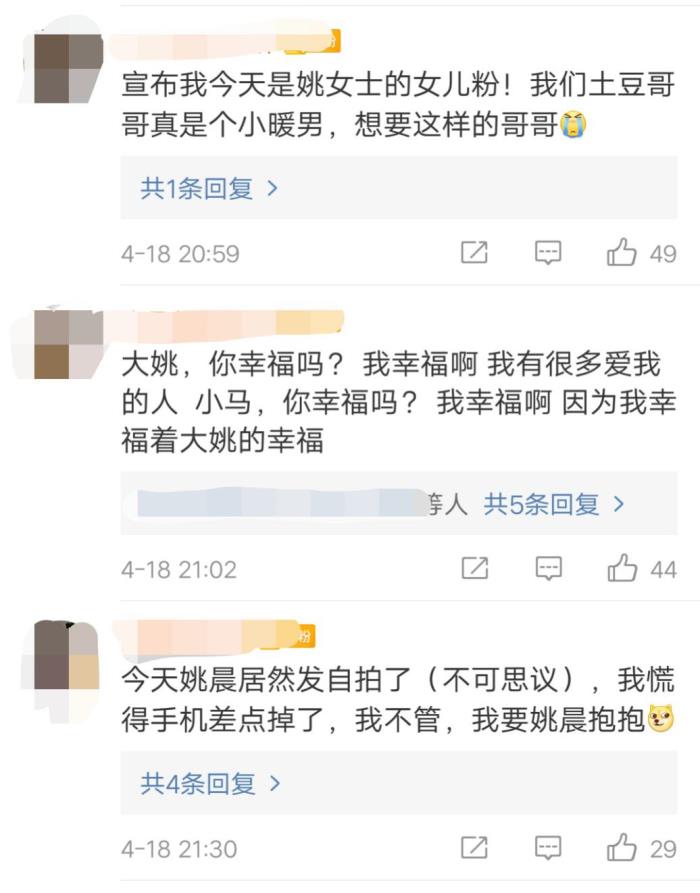Share the comment posted at 21:30
The width and height of the screenshot is (700, 893).
474,849
